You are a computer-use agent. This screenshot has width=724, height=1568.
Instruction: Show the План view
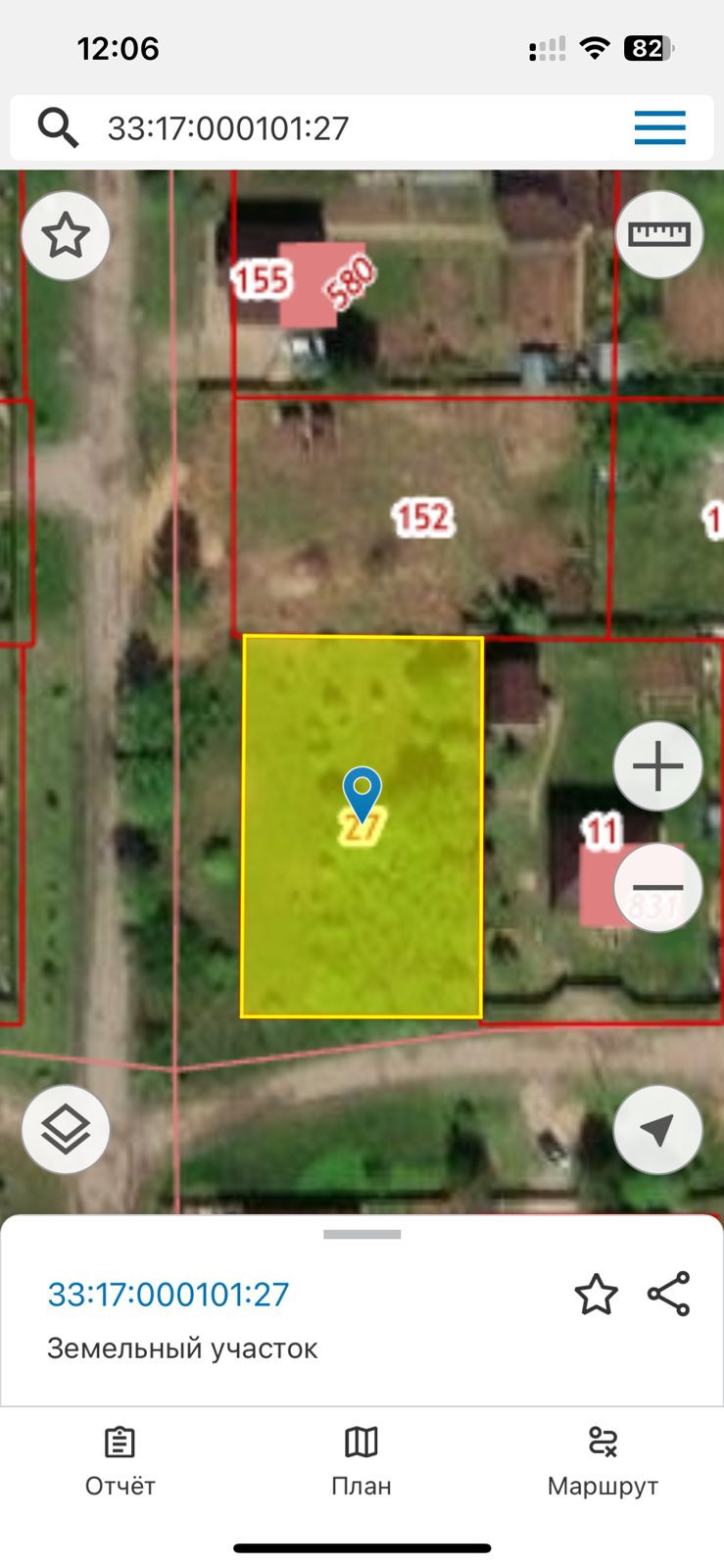[x=362, y=1462]
